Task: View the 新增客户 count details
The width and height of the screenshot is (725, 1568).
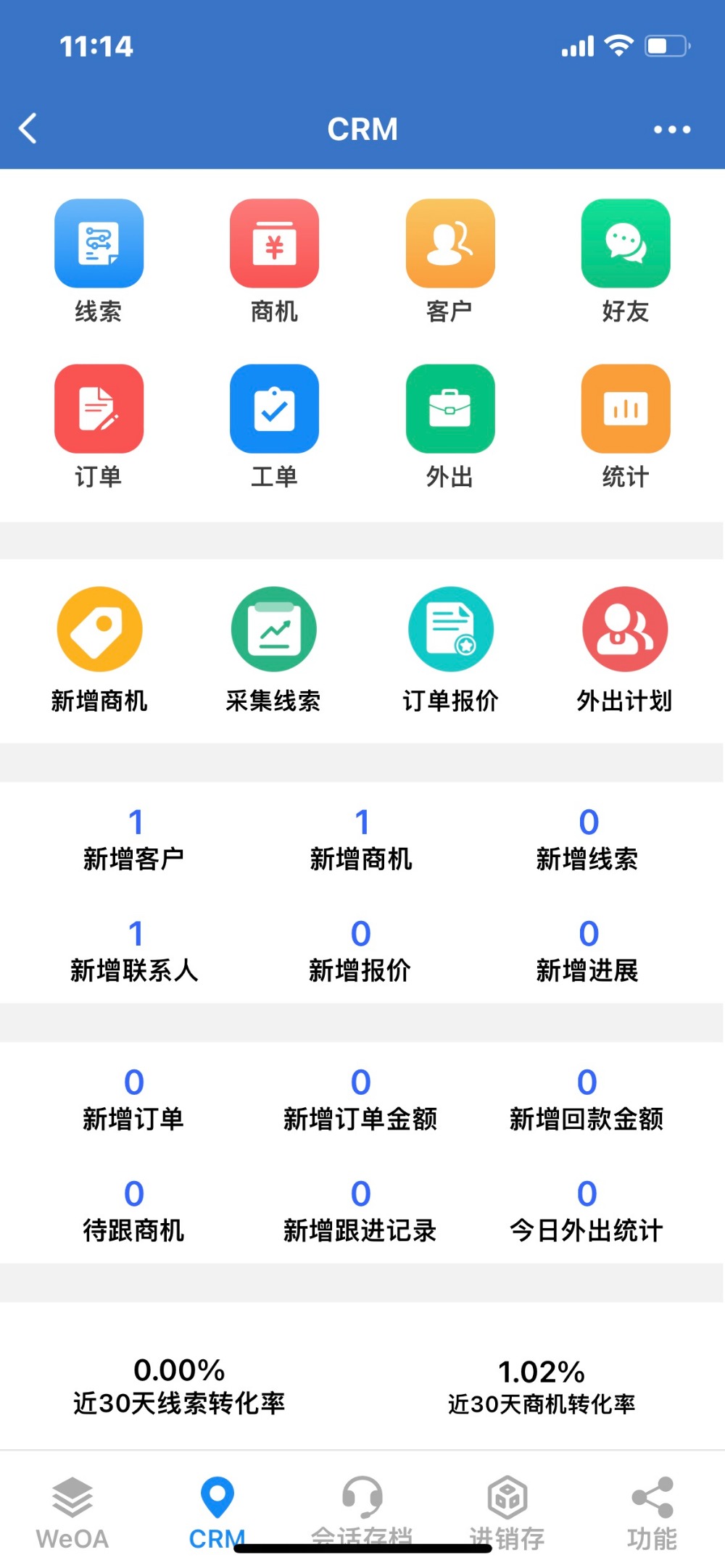Action: [x=134, y=841]
